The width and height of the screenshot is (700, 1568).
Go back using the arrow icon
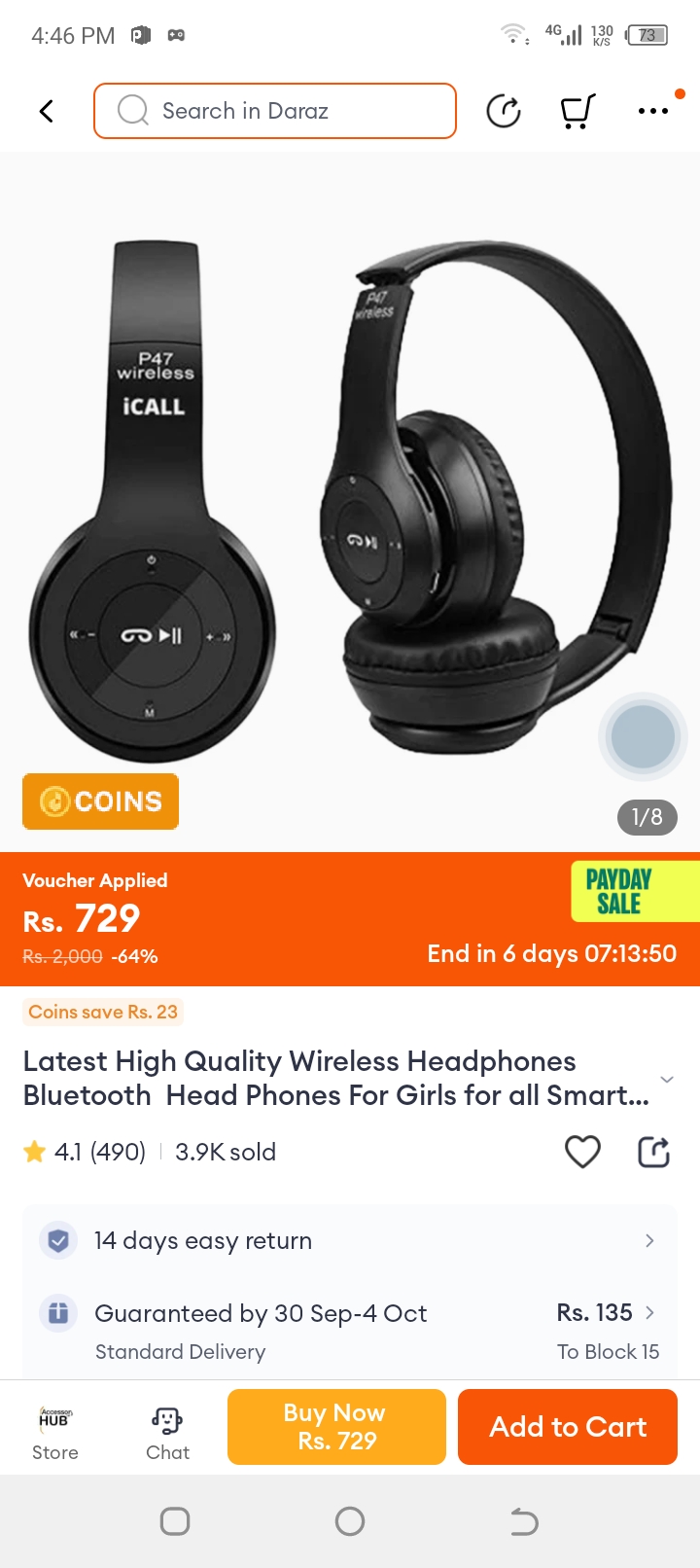[x=46, y=111]
